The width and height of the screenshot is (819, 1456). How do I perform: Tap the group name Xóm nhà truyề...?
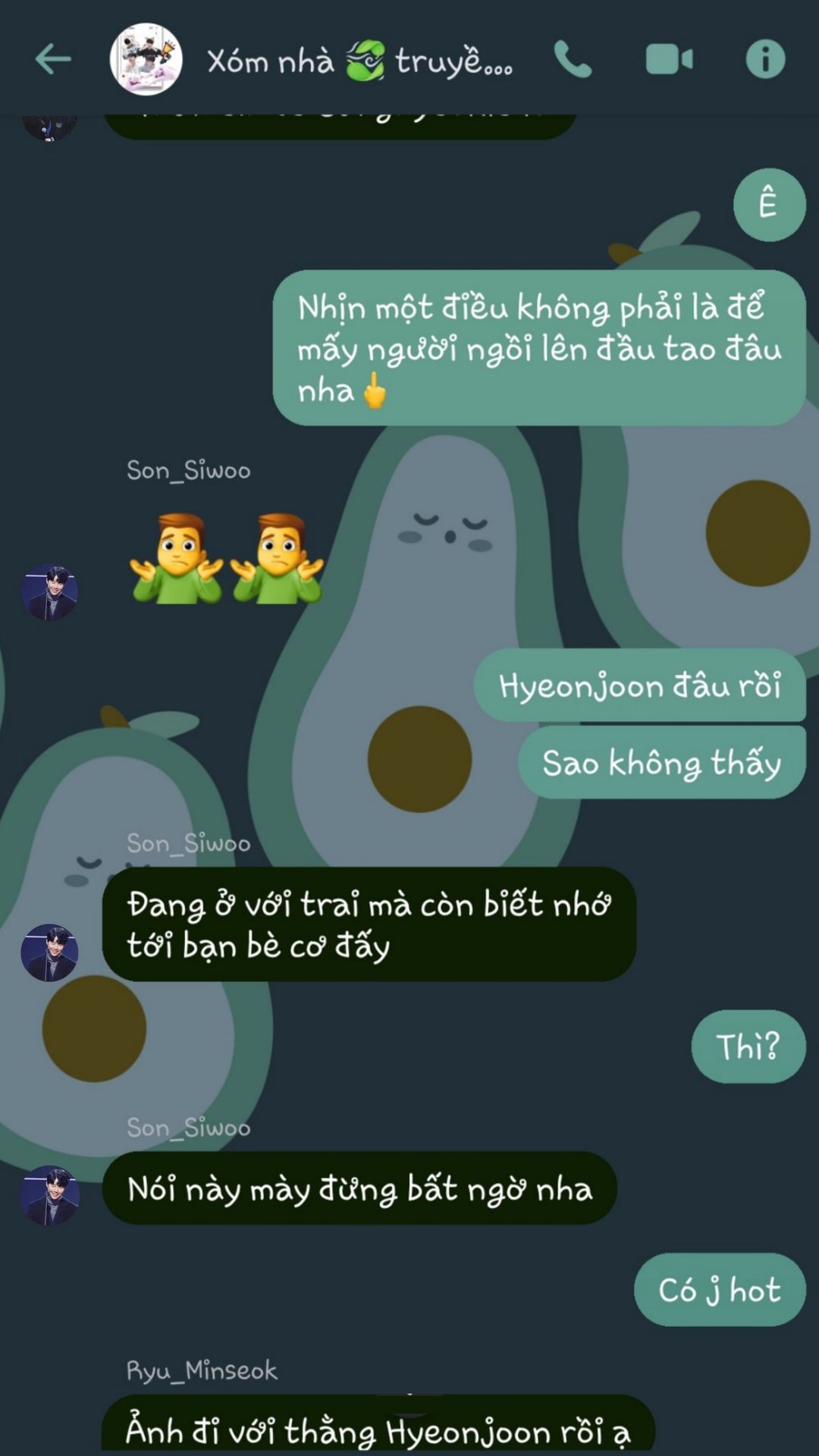coord(359,61)
